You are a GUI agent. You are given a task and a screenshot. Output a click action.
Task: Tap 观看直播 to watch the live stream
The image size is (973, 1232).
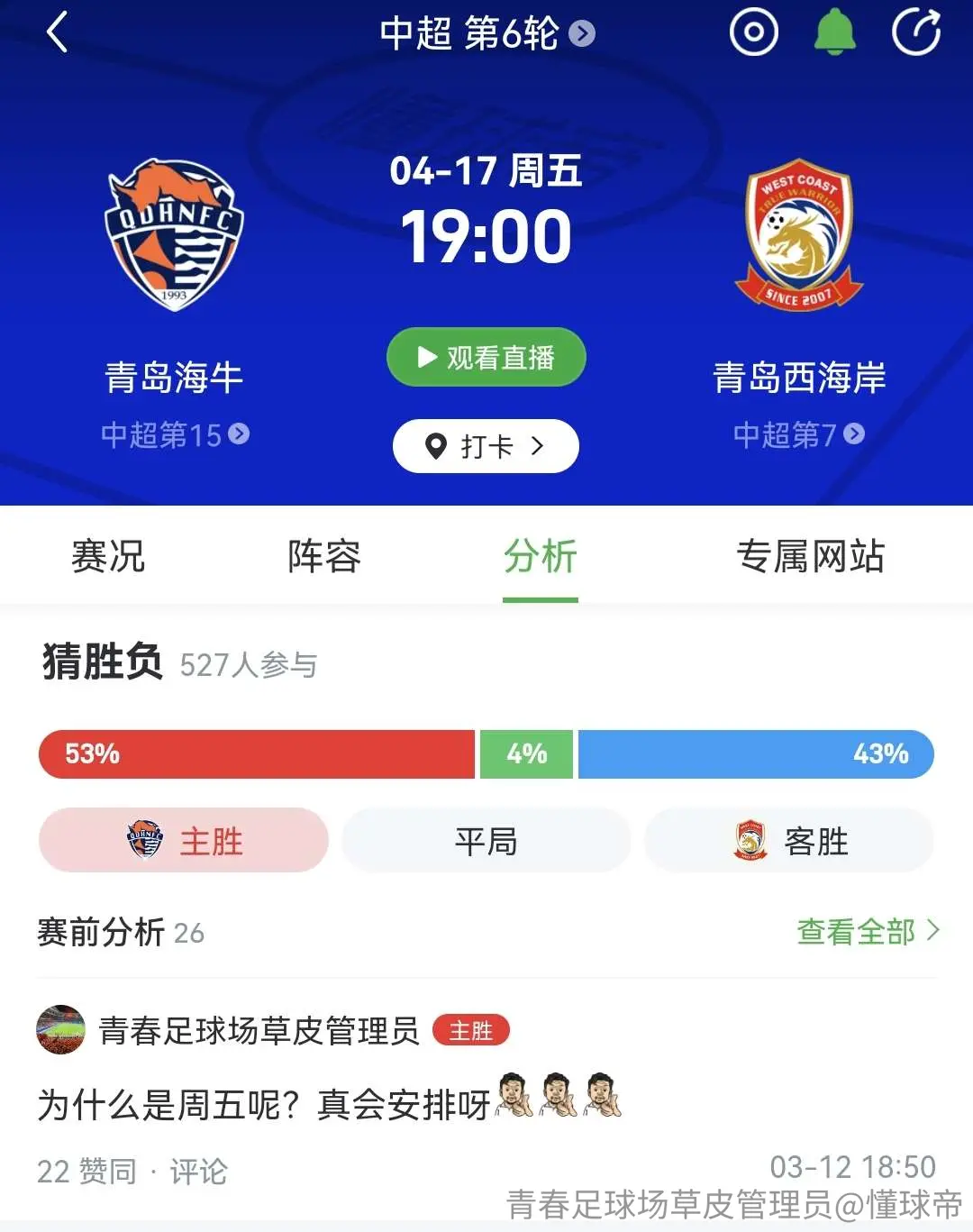(x=486, y=357)
